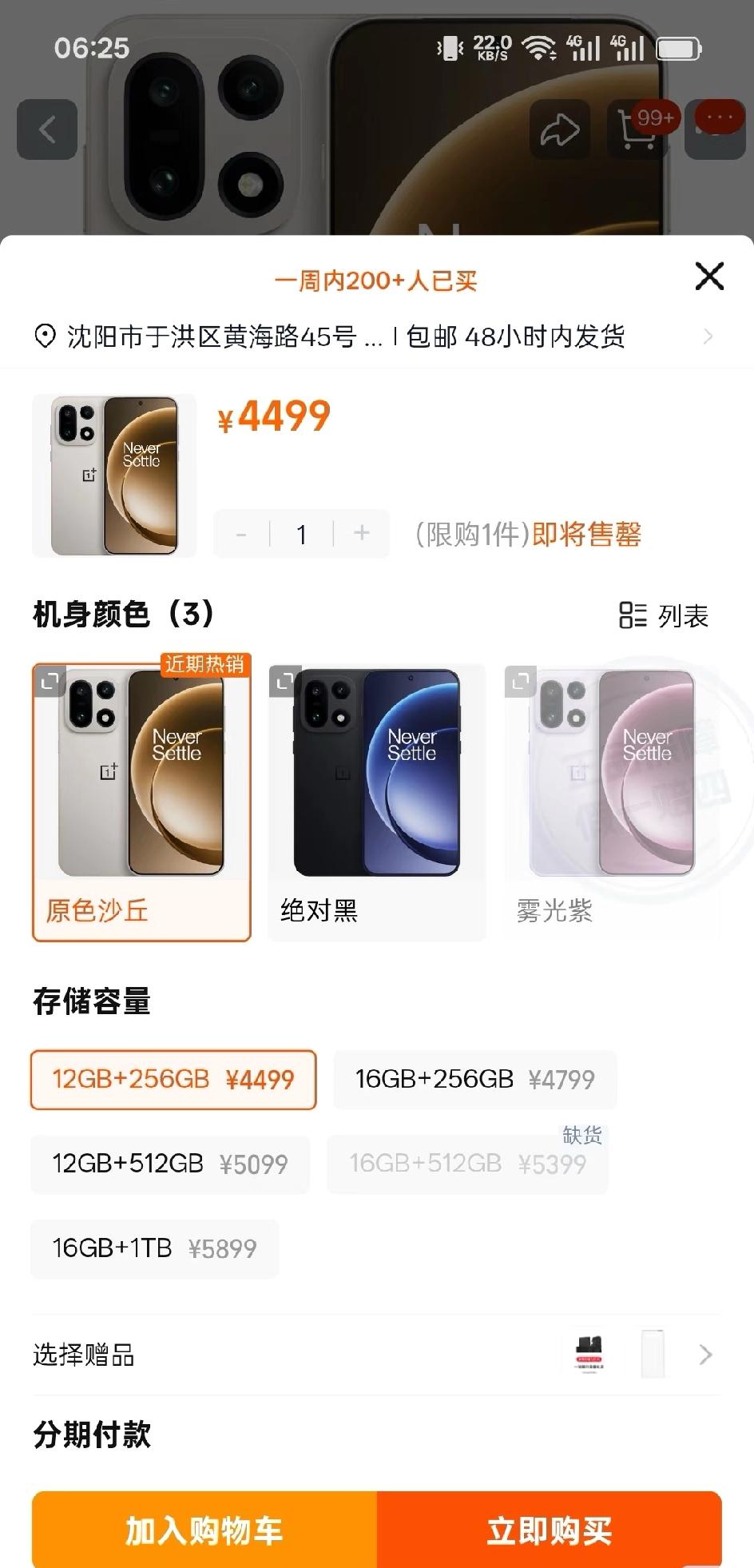The width and height of the screenshot is (754, 1568).
Task: Expand the shipping address row
Action: pos(708,336)
